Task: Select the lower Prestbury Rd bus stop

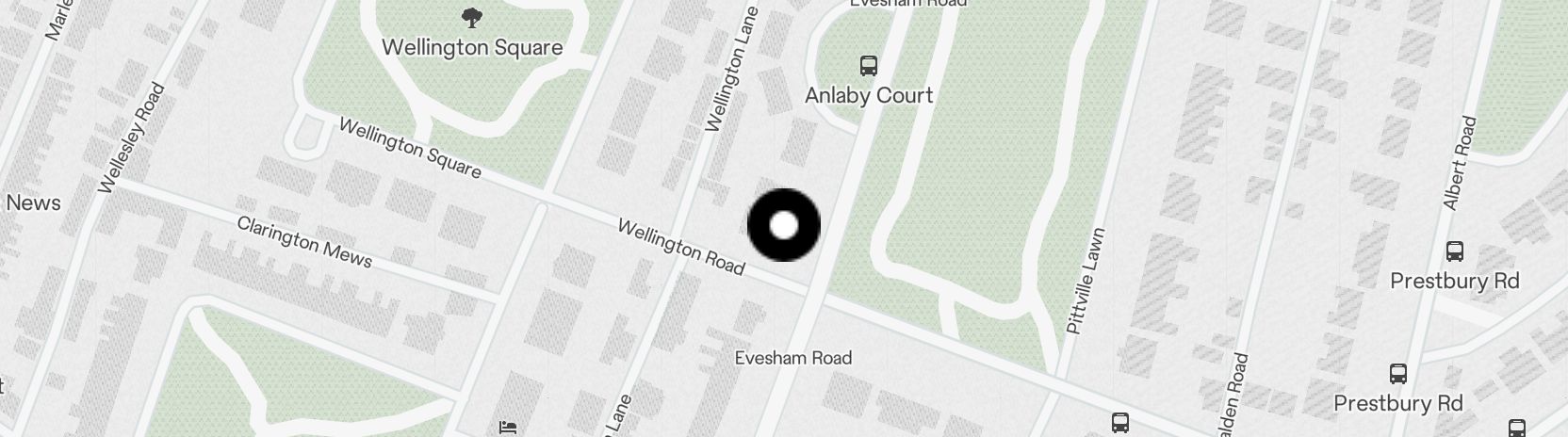Action: click(1397, 374)
